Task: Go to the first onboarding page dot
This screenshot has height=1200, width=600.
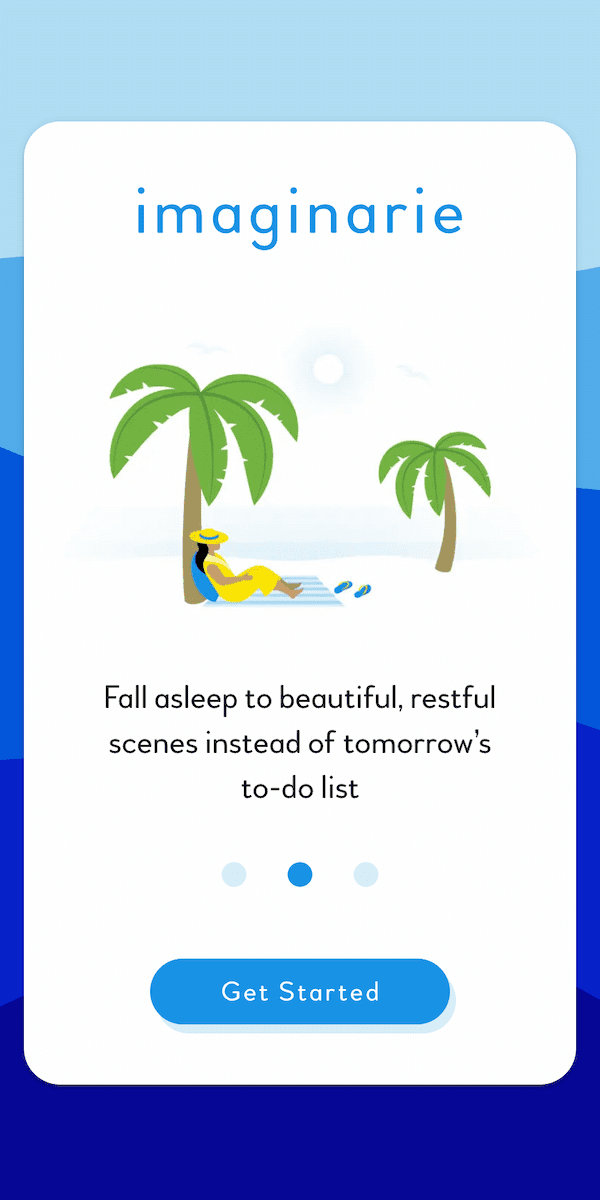Action: coord(234,874)
